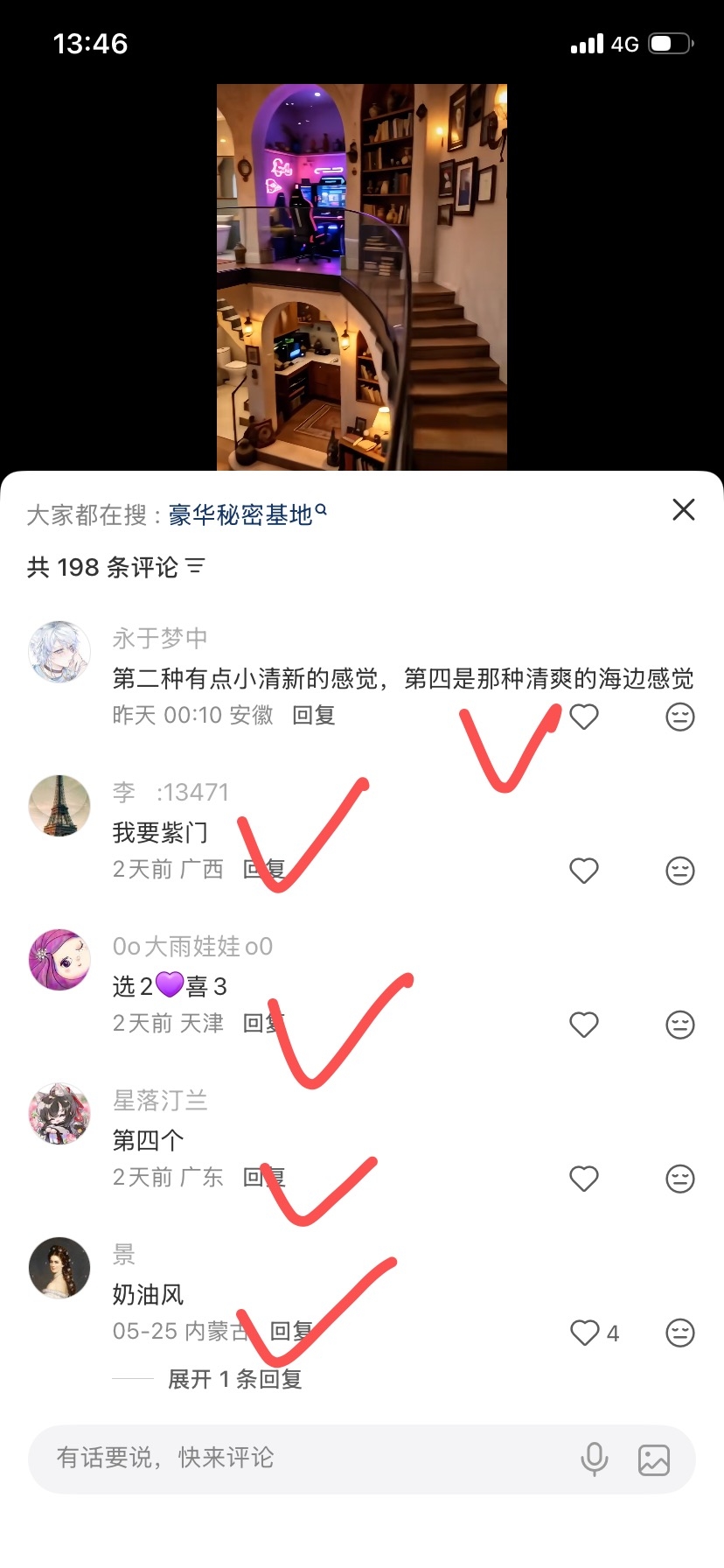Like 星落汀兰's comment 第四个
Screen dimensions: 724x1568
click(583, 1179)
